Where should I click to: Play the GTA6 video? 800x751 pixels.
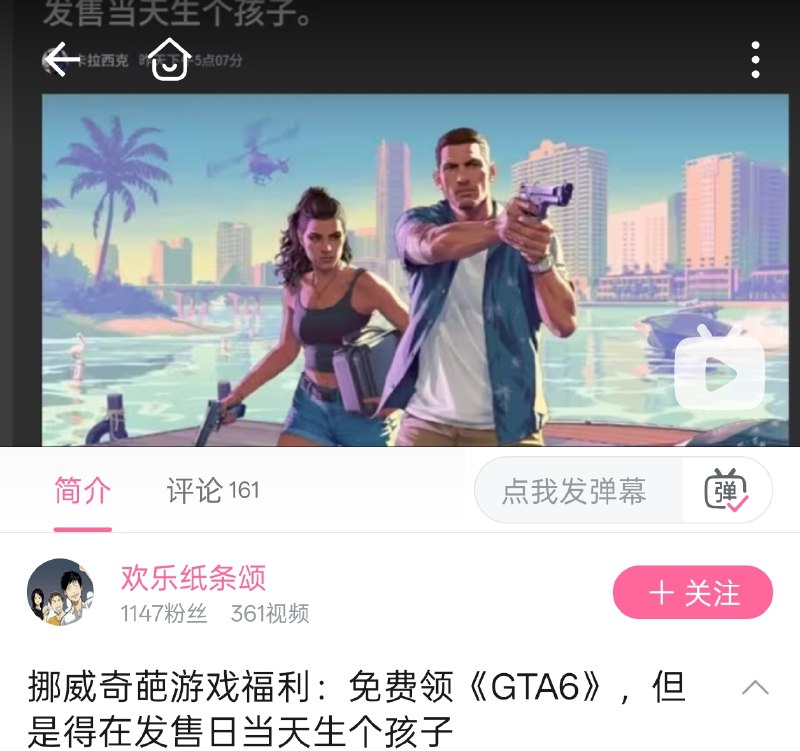click(719, 372)
